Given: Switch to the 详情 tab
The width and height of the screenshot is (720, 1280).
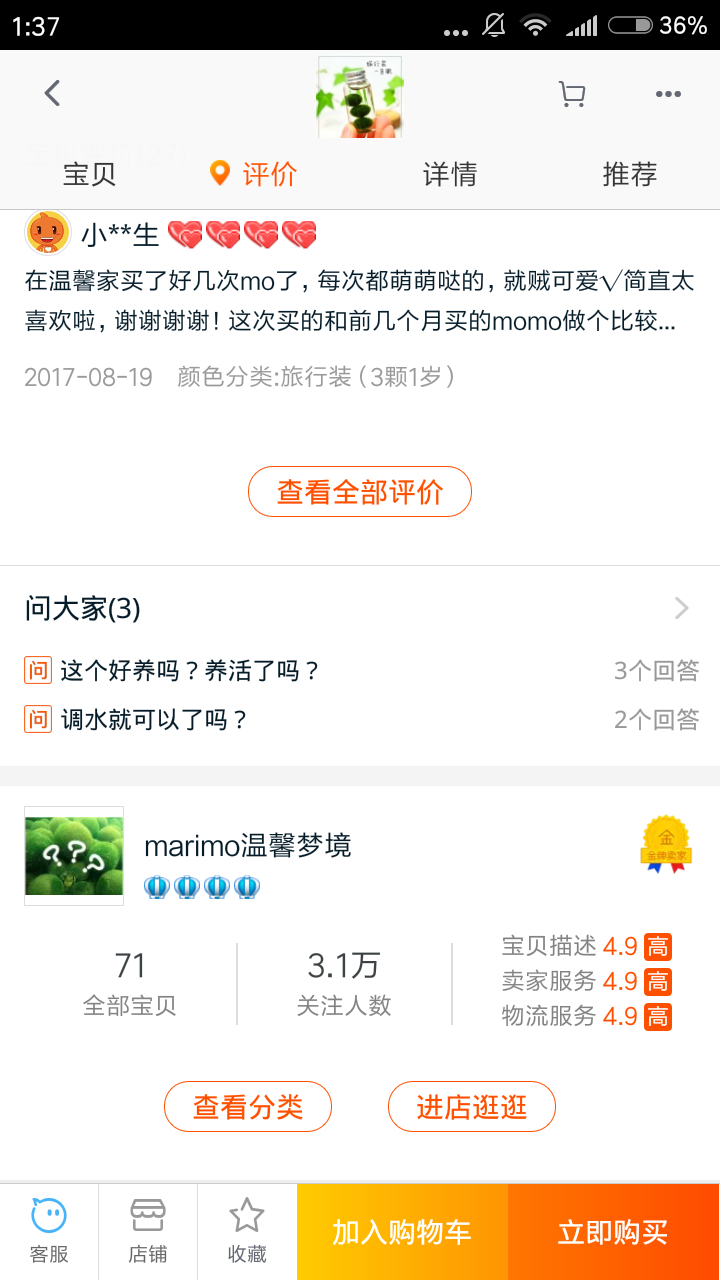Looking at the screenshot, I should (x=450, y=174).
